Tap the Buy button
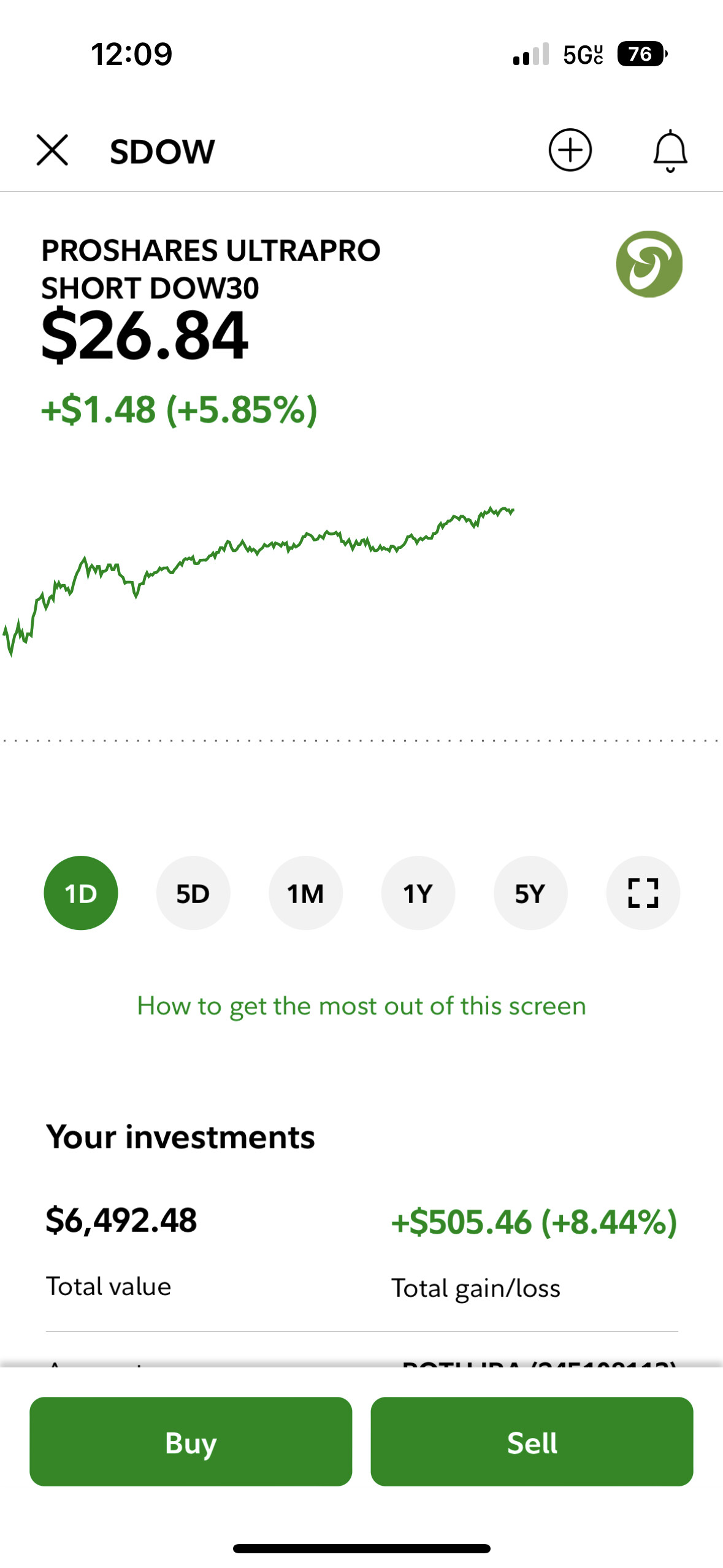The image size is (723, 1568). pyautogui.click(x=191, y=1442)
